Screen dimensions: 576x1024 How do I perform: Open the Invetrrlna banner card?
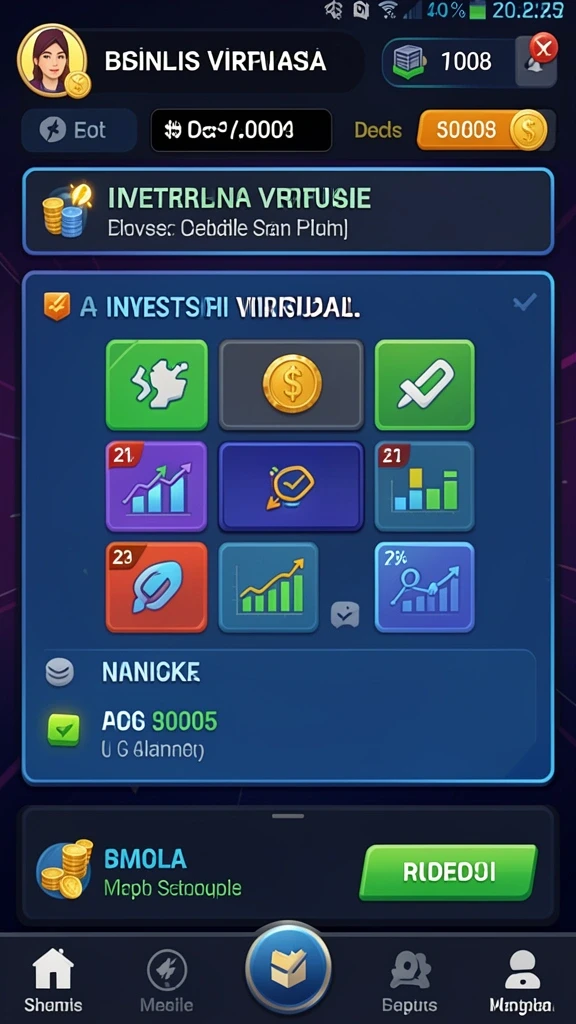point(288,211)
